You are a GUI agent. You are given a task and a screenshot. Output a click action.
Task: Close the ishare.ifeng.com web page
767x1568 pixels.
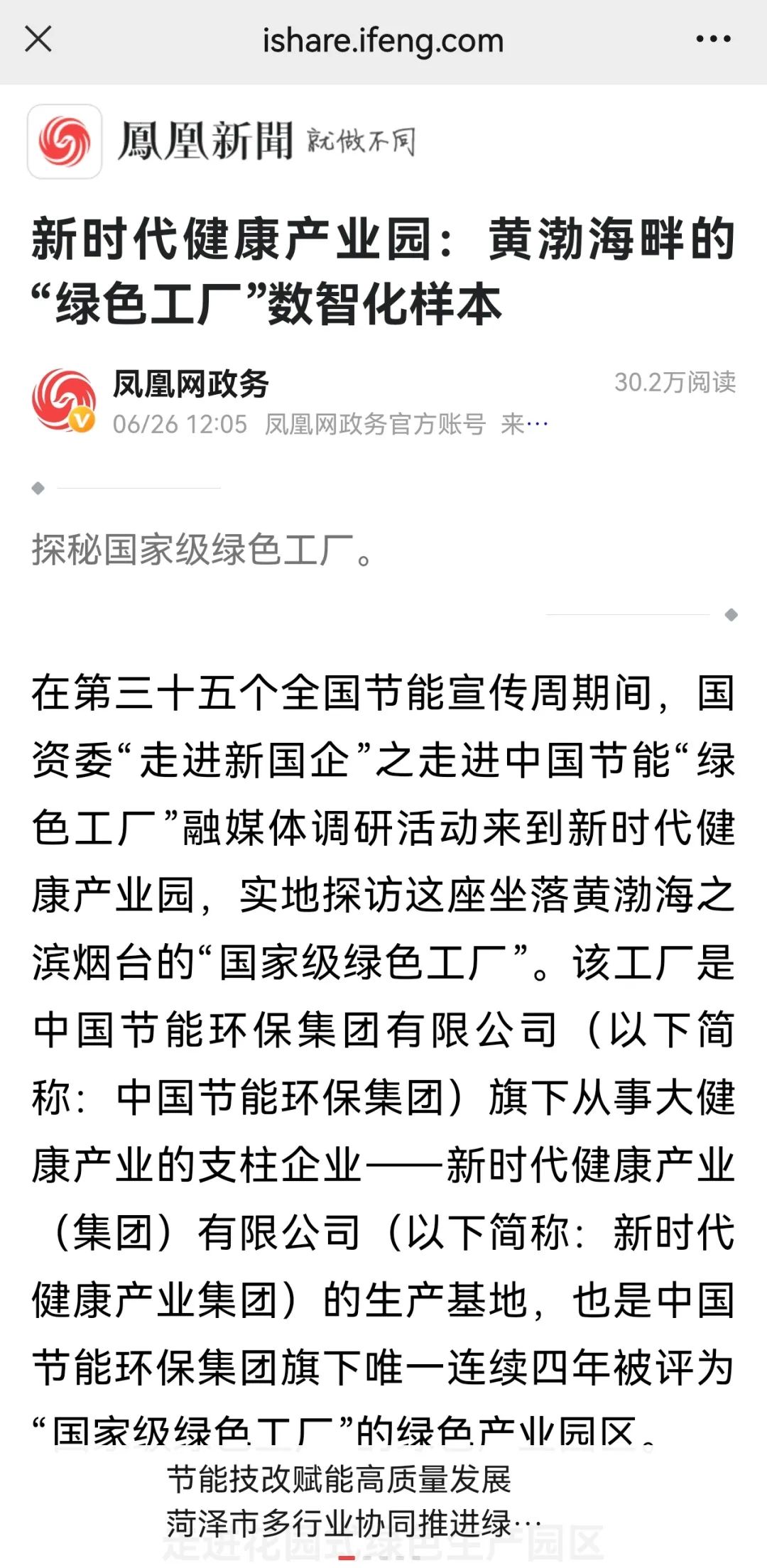(x=38, y=39)
